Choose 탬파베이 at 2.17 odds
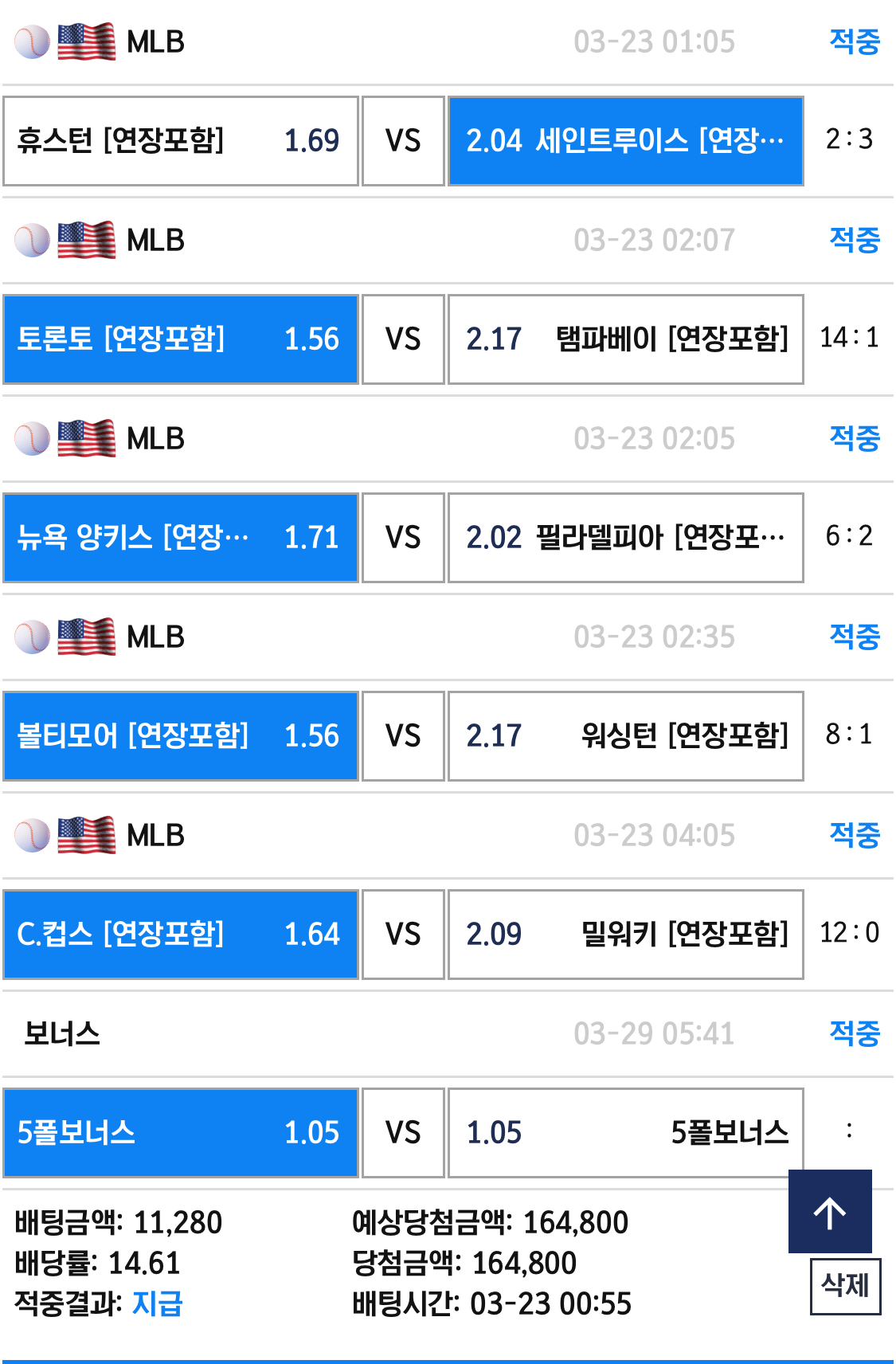 point(626,339)
